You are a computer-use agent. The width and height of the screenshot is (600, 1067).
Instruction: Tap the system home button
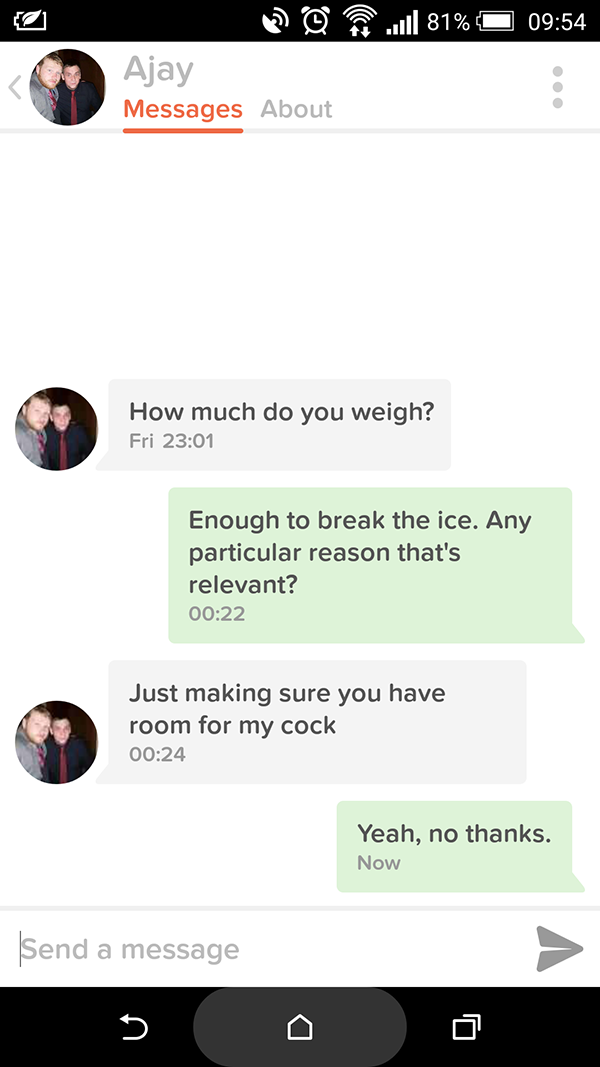[300, 1027]
